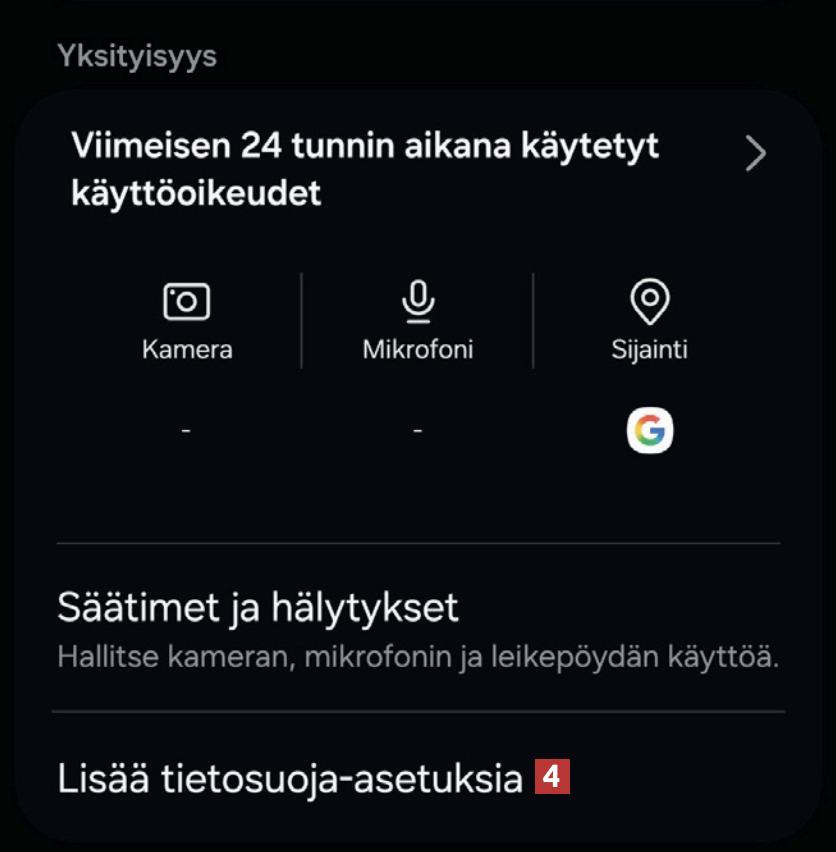836x852 pixels.
Task: View Sijainti location permission usage
Action: 649,322
